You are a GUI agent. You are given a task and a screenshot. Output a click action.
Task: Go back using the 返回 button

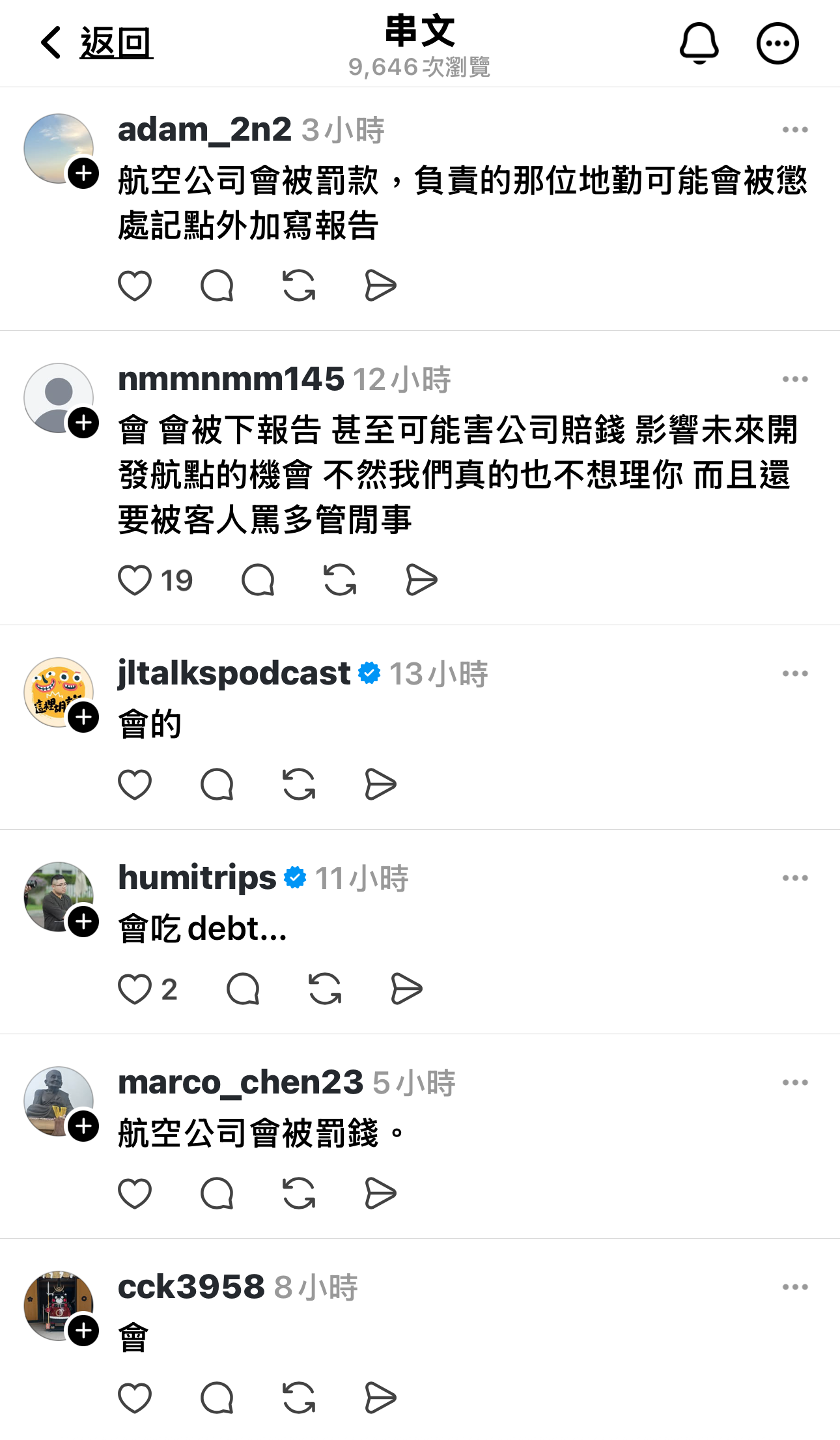(98, 43)
